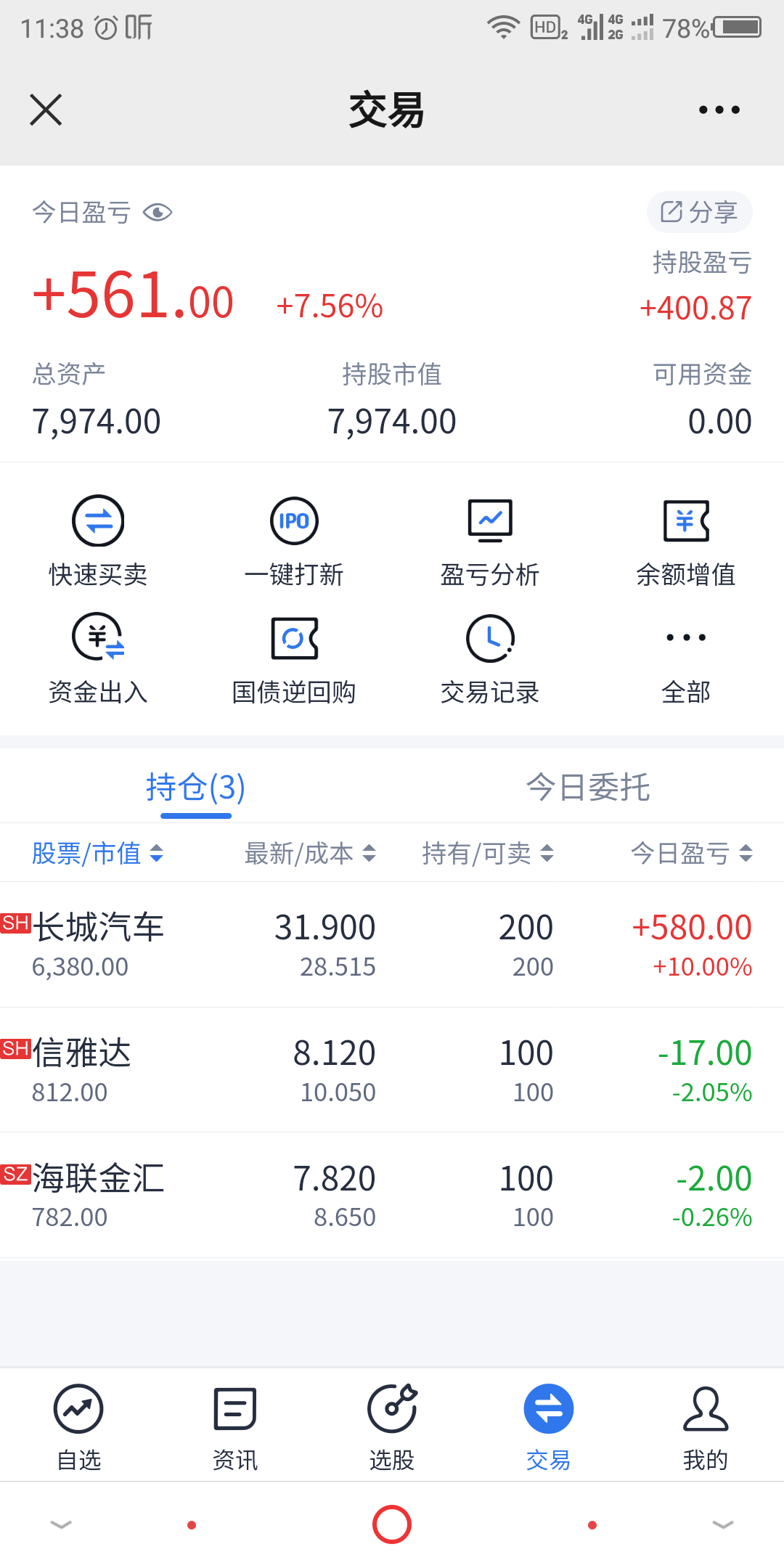Screen dimensions: 784x1568
Task: Open the 信雅达 holding
Action: point(392,1070)
